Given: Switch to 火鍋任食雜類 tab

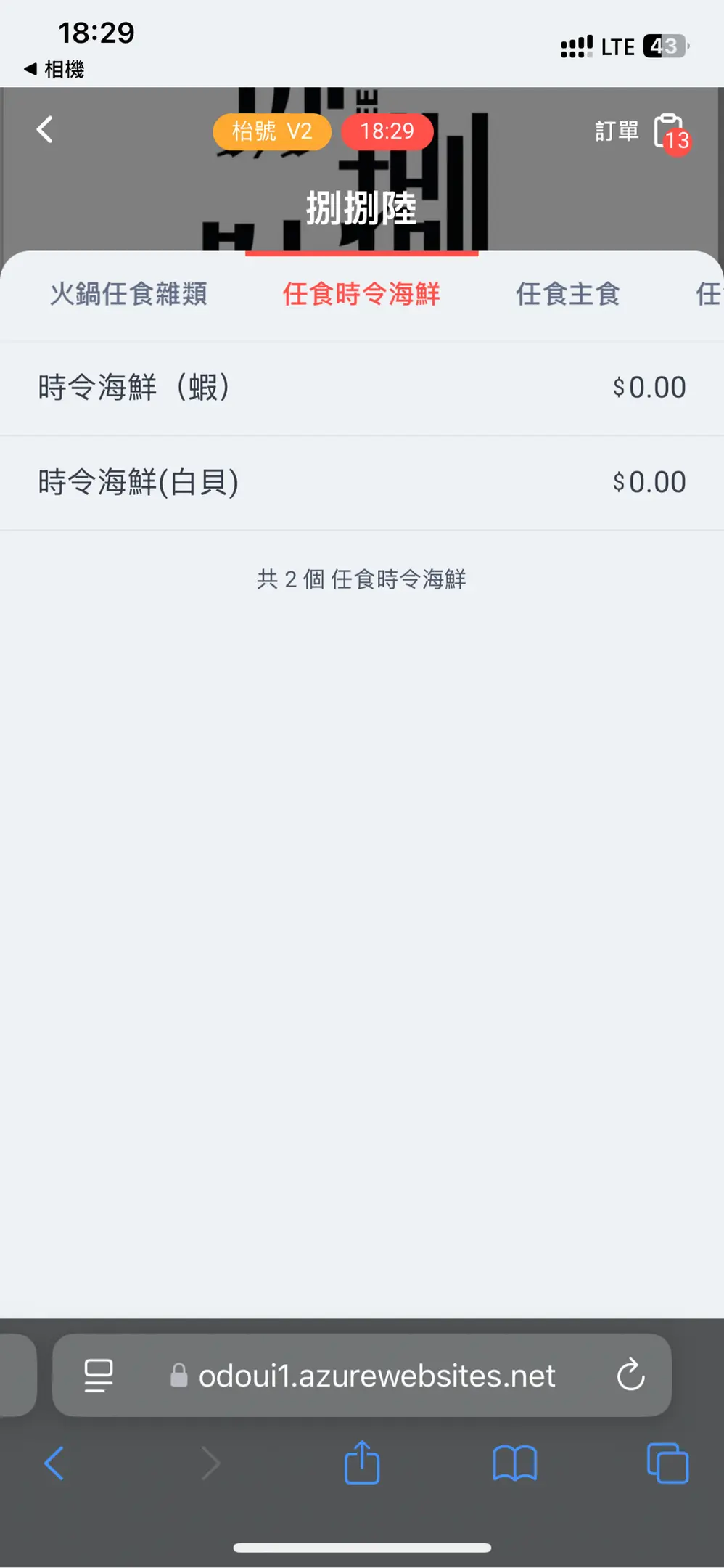Looking at the screenshot, I should coord(128,294).
